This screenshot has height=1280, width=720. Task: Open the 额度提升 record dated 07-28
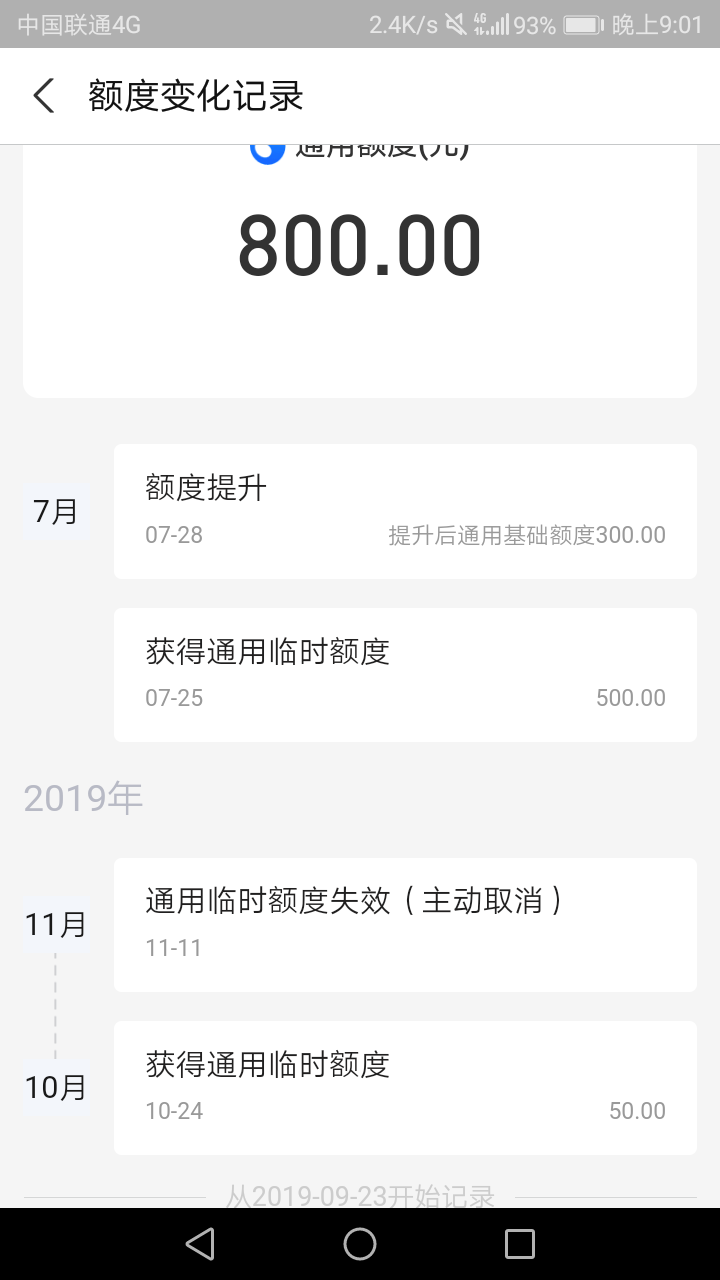pyautogui.click(x=405, y=511)
